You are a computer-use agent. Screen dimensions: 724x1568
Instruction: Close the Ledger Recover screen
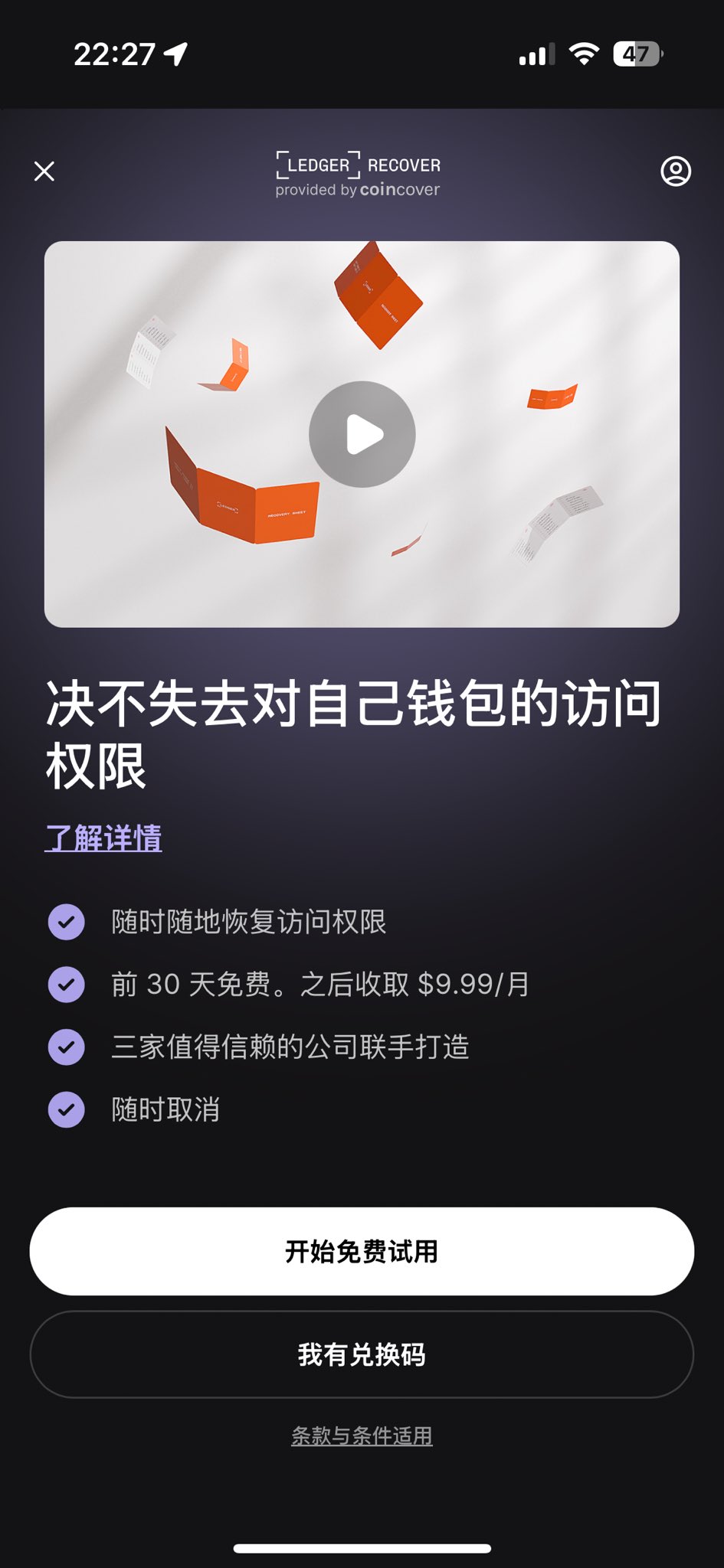coord(44,171)
